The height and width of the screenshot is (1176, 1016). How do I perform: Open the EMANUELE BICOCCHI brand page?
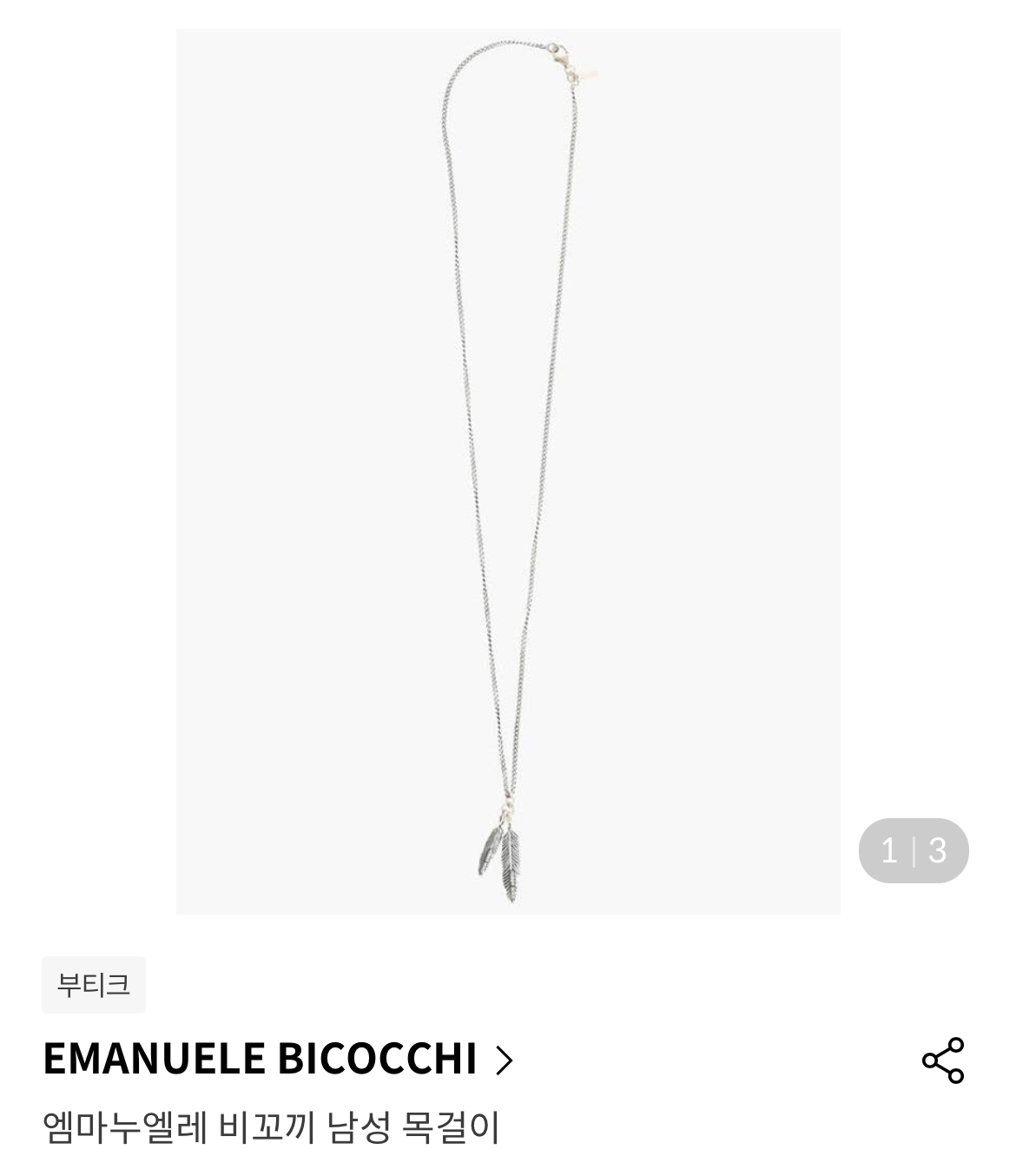(x=278, y=1060)
